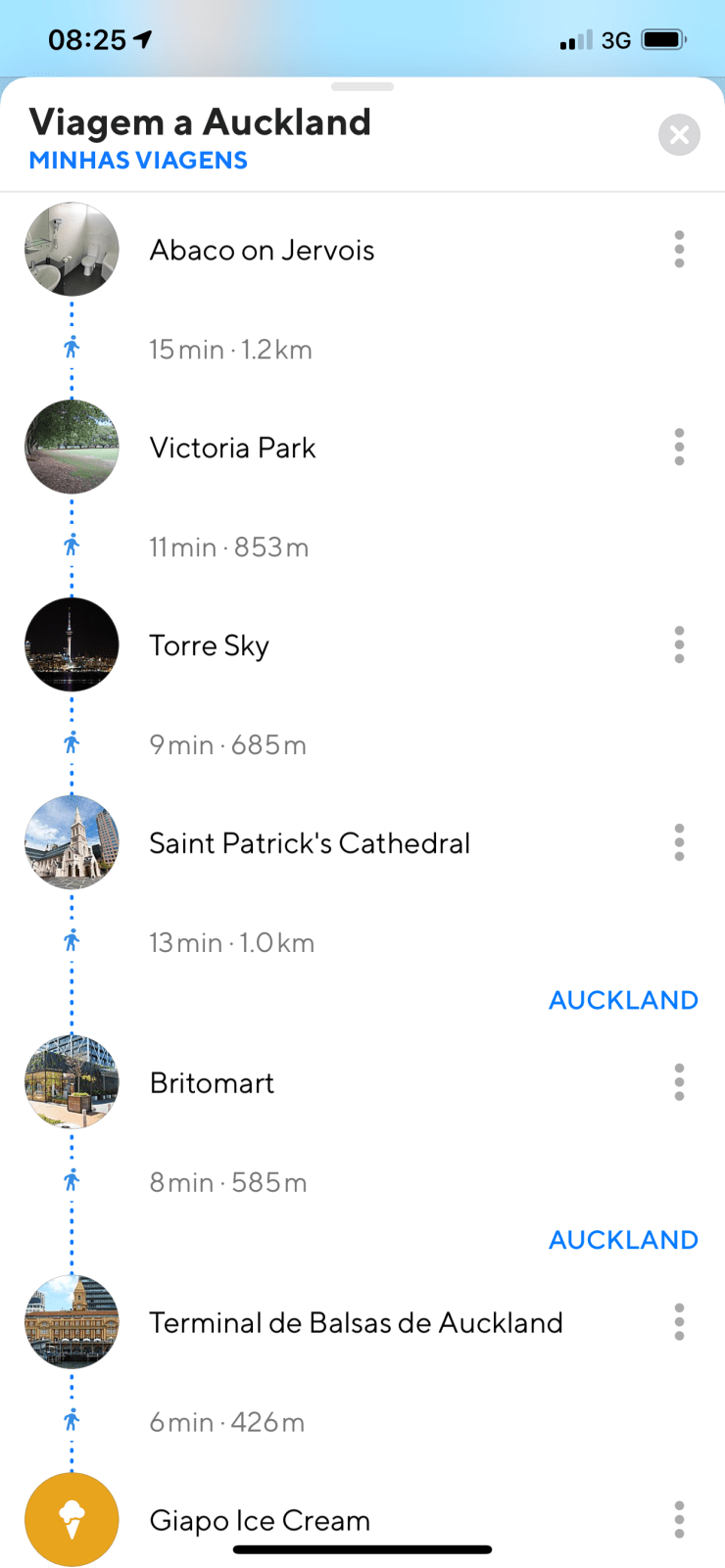Tap the Auckland link above Britomart
The image size is (725, 1568).
pos(623,1000)
